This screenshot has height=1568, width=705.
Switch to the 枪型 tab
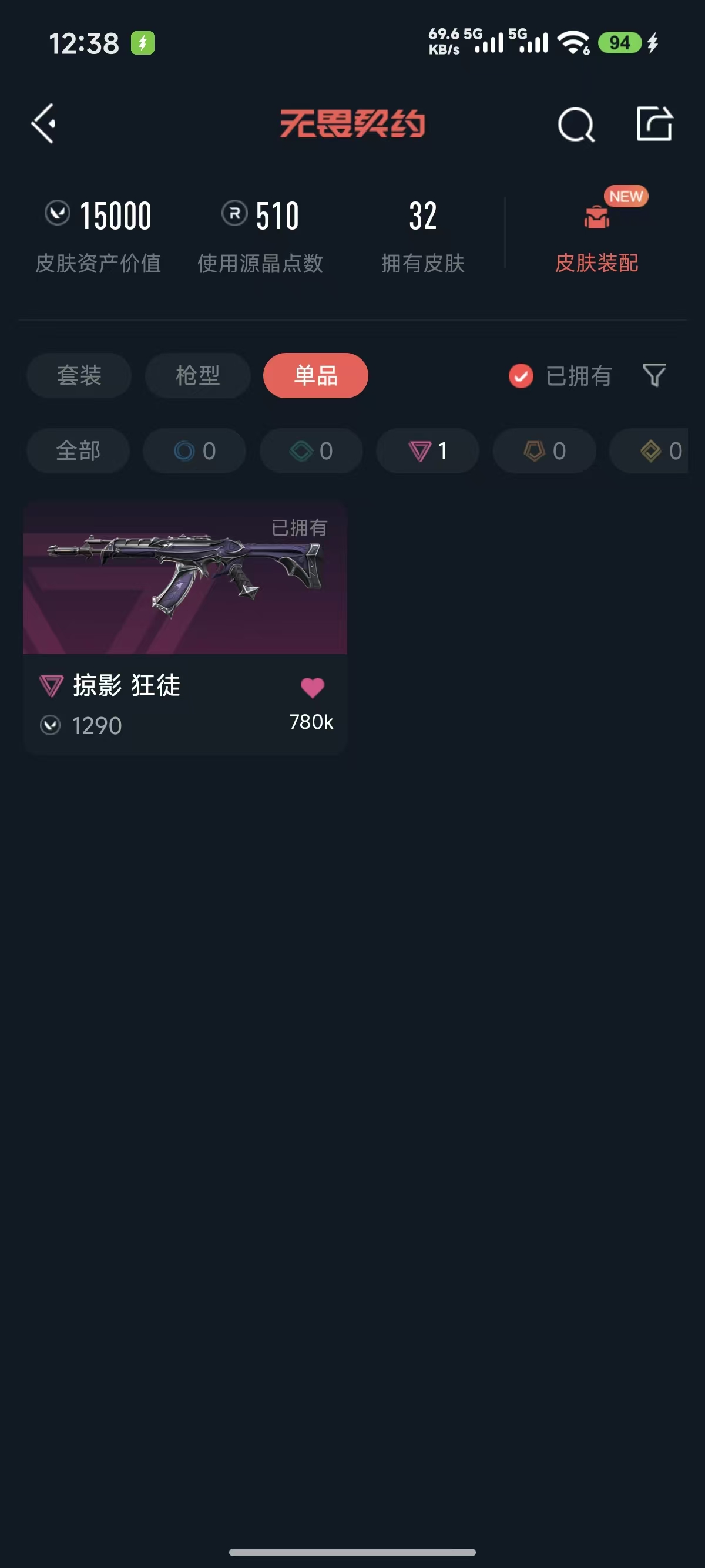point(197,376)
